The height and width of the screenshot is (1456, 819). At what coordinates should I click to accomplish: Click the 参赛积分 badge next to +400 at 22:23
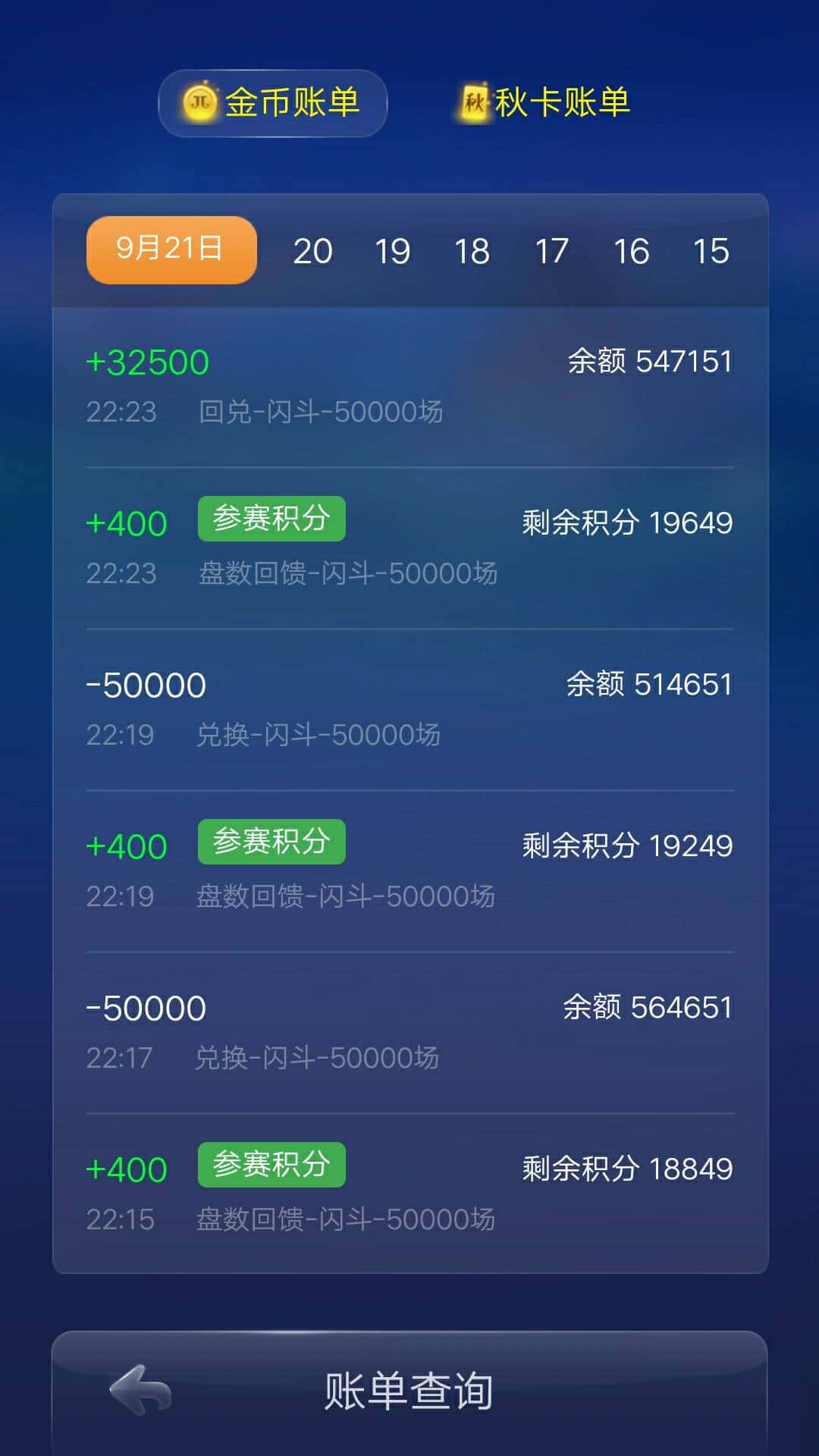pyautogui.click(x=270, y=518)
